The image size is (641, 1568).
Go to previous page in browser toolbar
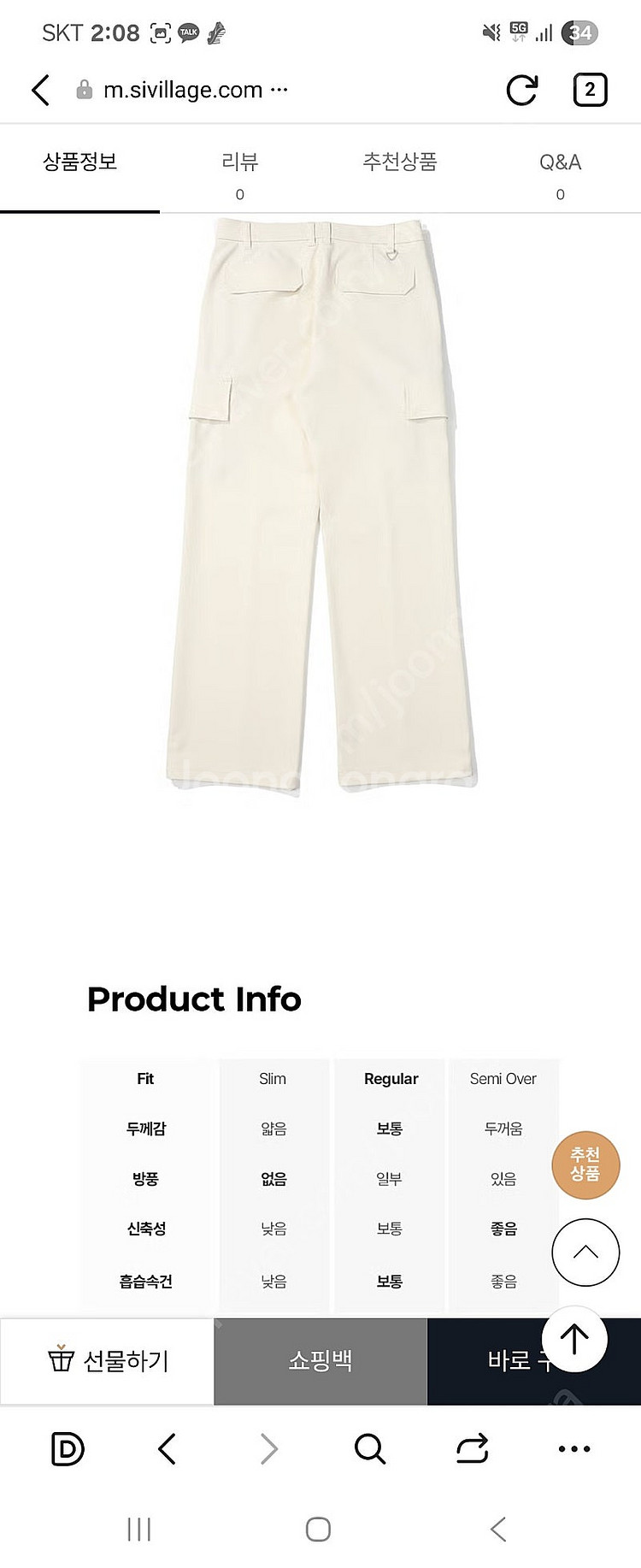168,1448
